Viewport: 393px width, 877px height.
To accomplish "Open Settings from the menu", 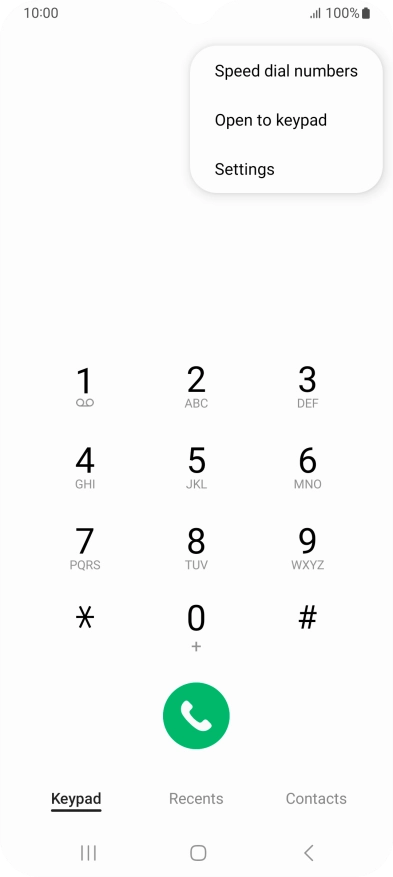I will pos(286,169).
